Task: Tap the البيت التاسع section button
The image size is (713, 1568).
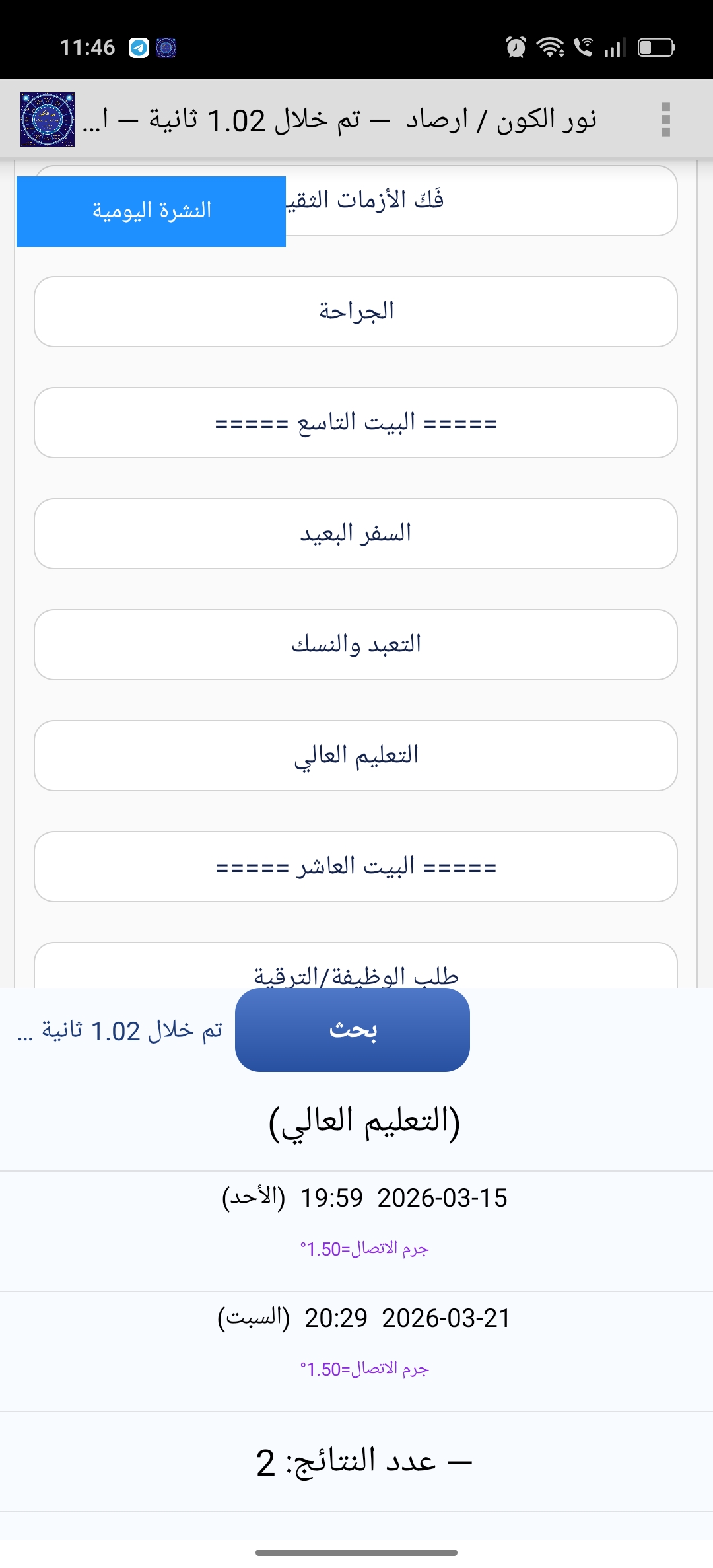Action: [x=356, y=423]
